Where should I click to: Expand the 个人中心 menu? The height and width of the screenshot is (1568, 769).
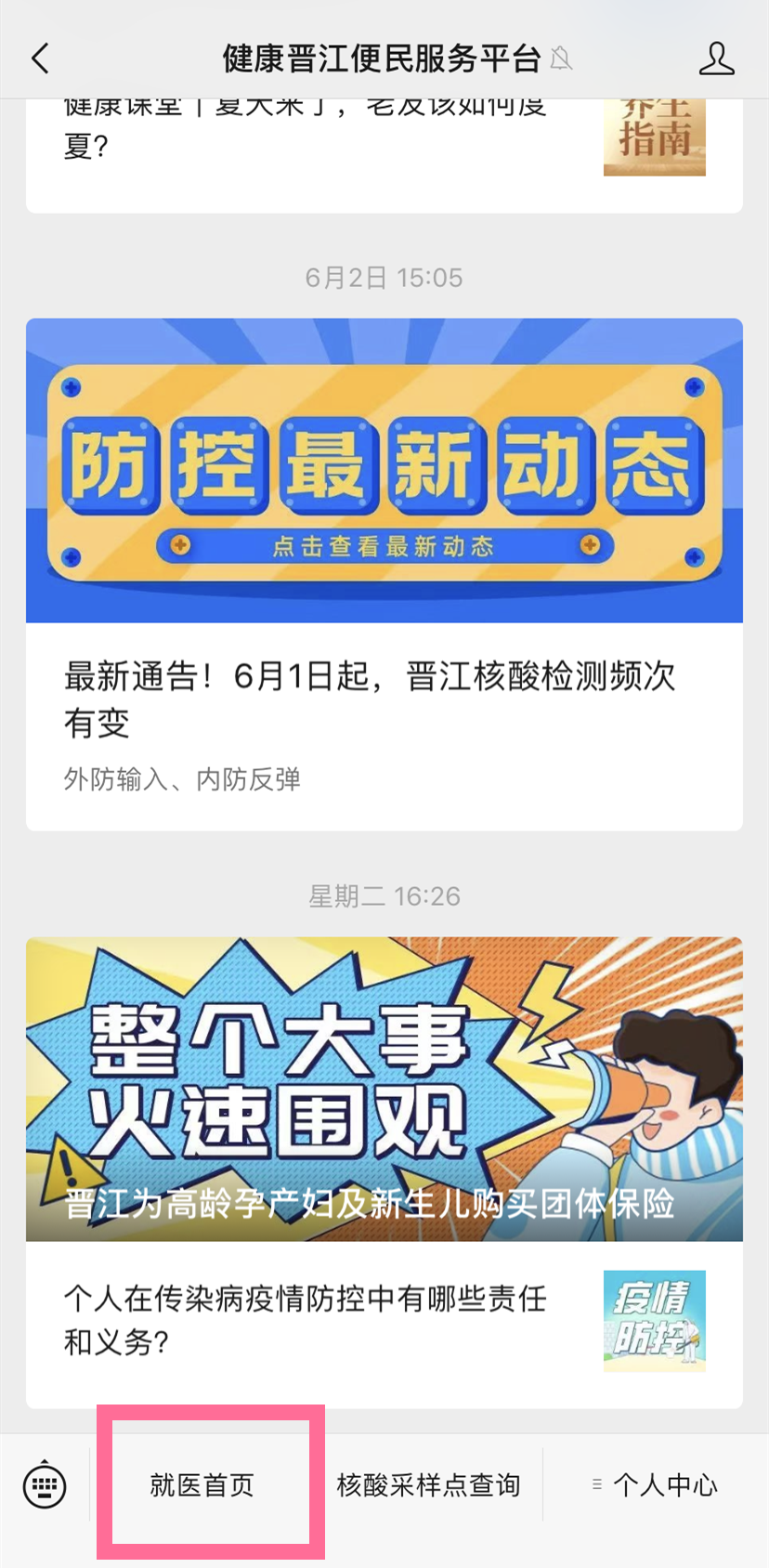coord(656,1484)
